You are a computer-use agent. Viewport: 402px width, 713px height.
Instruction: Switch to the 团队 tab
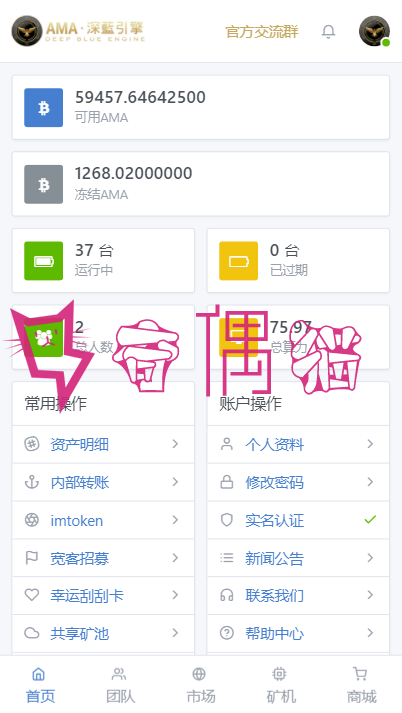121,685
